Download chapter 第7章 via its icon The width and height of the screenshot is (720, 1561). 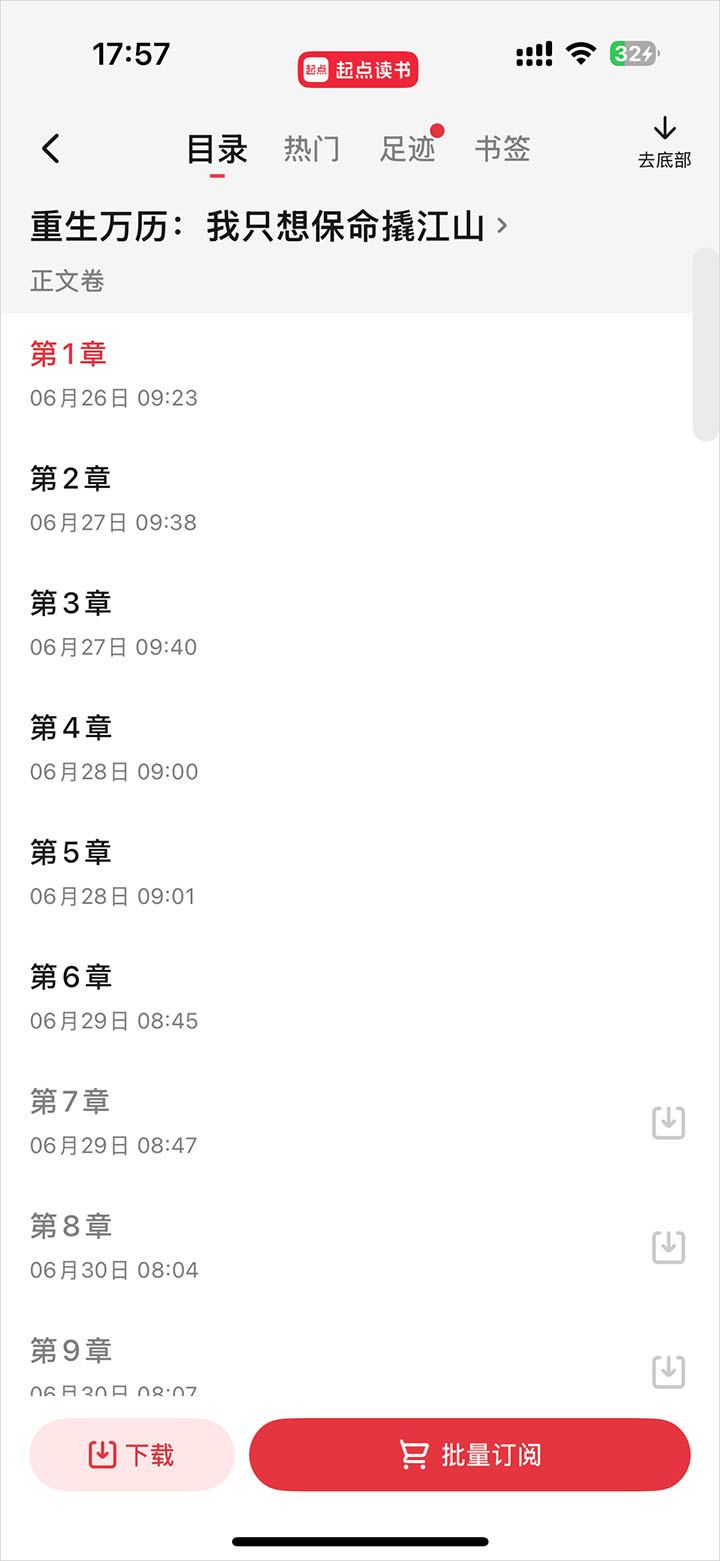click(668, 1123)
